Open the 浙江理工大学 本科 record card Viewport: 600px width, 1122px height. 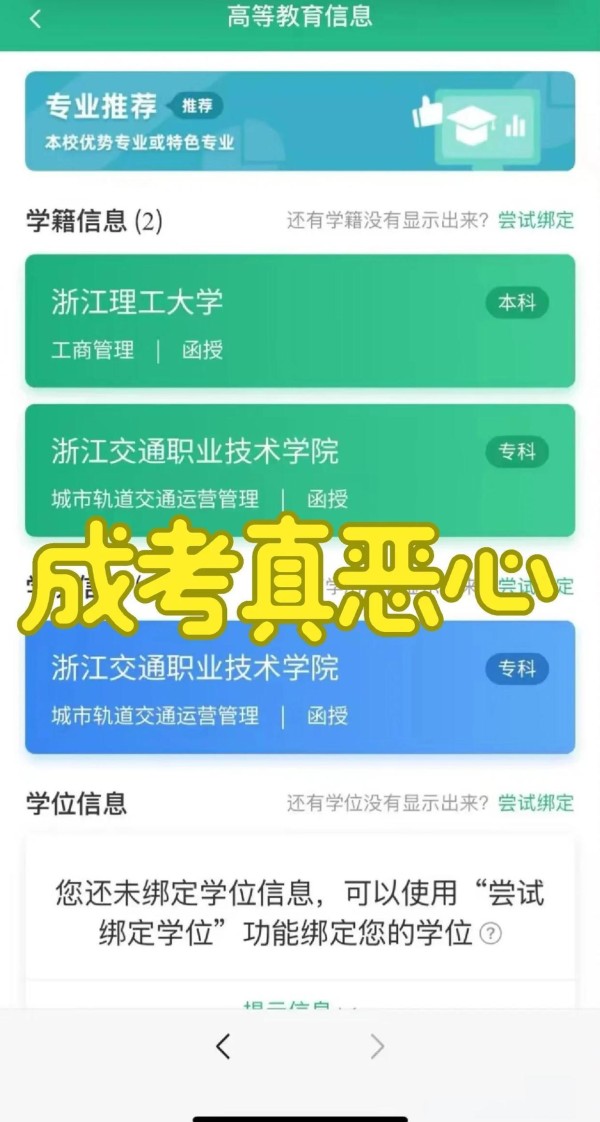click(300, 321)
